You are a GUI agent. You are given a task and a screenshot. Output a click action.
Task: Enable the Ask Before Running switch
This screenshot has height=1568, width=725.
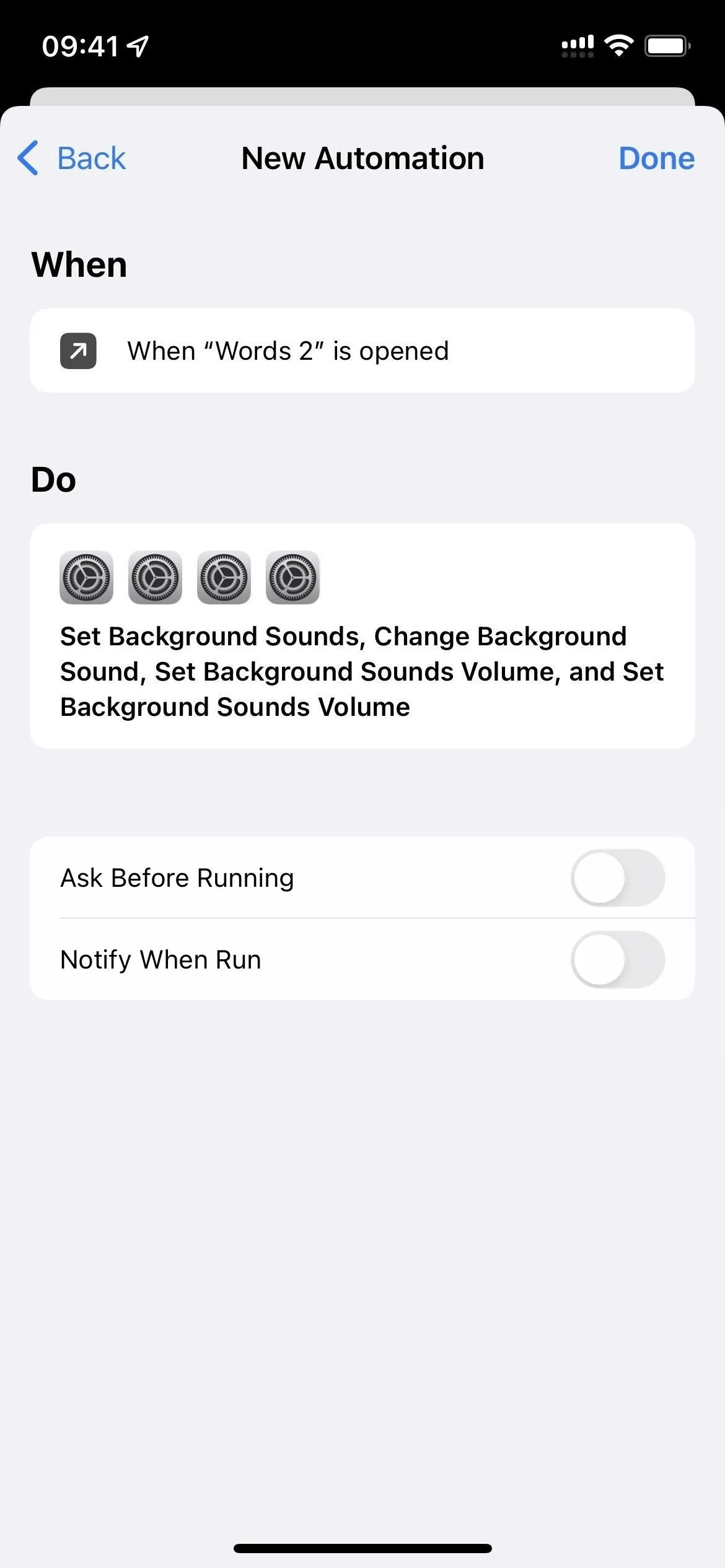tap(618, 878)
